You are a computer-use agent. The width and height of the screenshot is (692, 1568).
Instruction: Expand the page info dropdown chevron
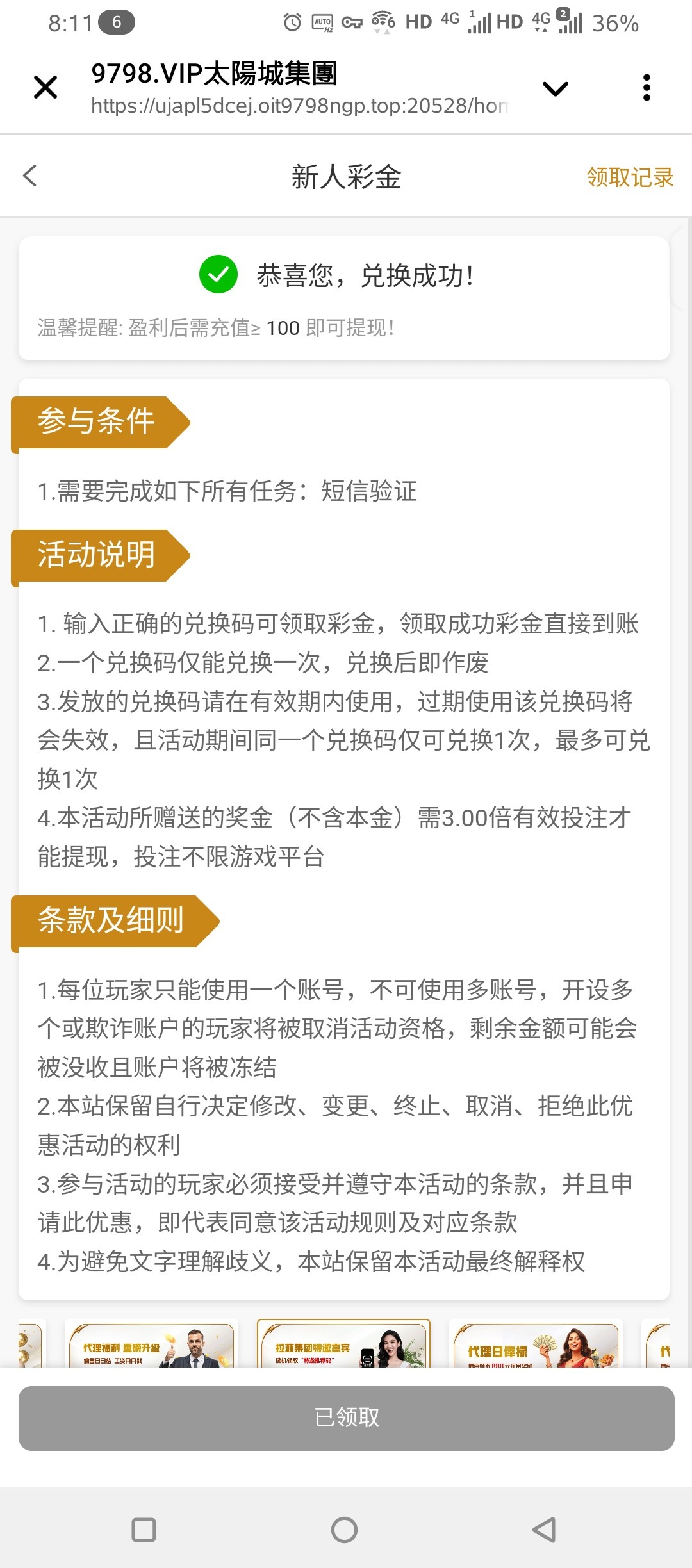(x=555, y=88)
